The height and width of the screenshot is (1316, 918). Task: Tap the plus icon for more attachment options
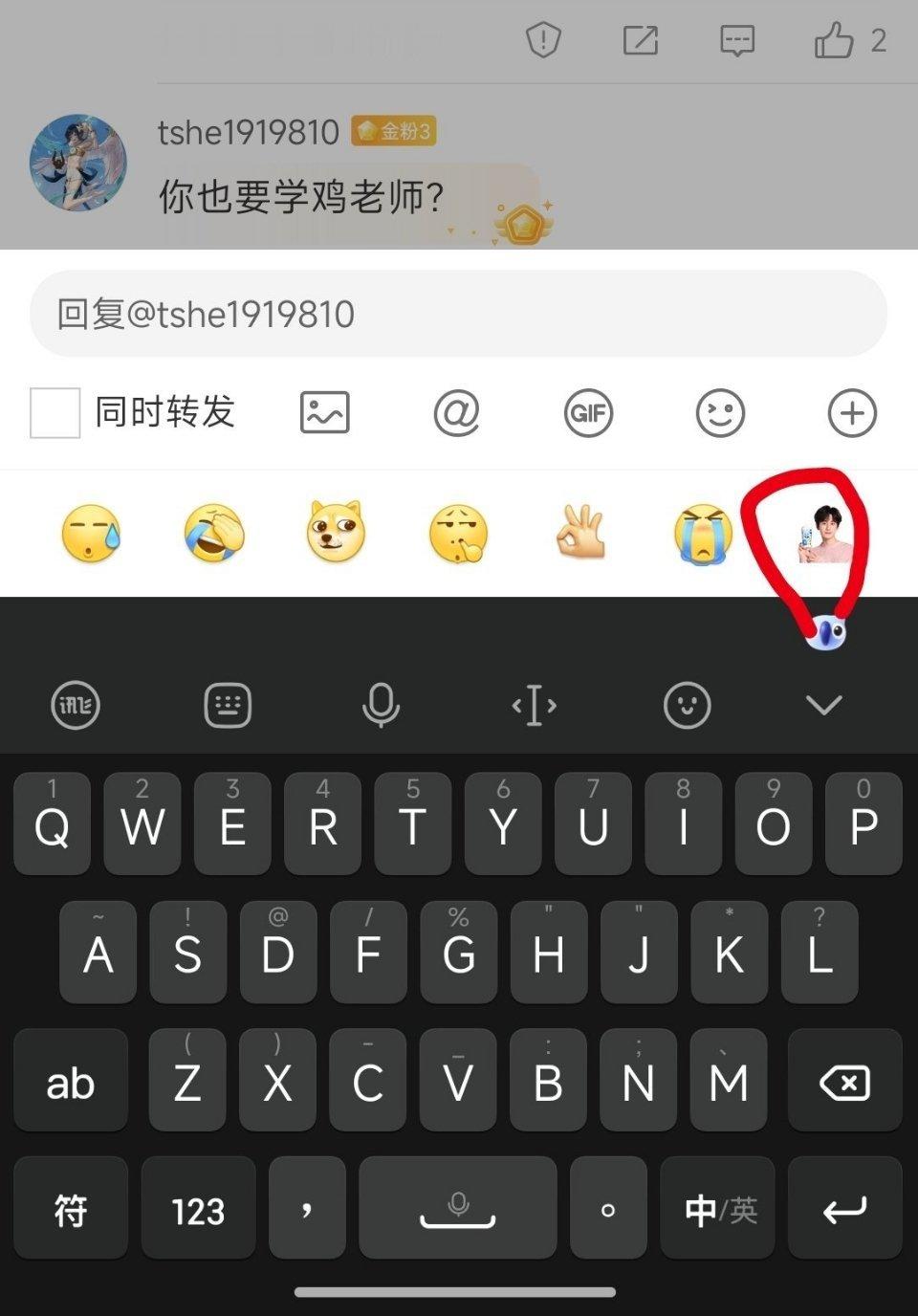click(852, 413)
